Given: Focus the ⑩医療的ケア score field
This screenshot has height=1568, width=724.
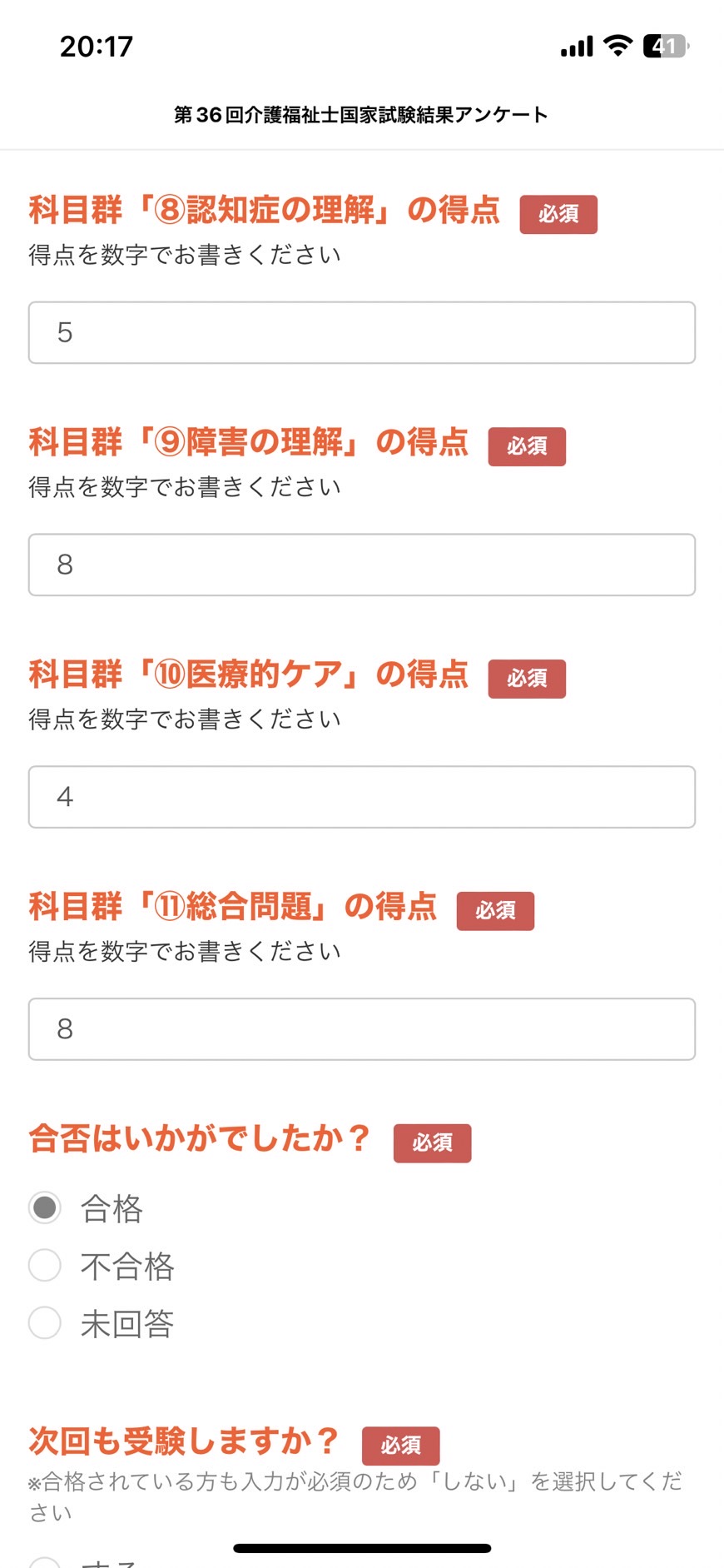Looking at the screenshot, I should click(x=362, y=797).
